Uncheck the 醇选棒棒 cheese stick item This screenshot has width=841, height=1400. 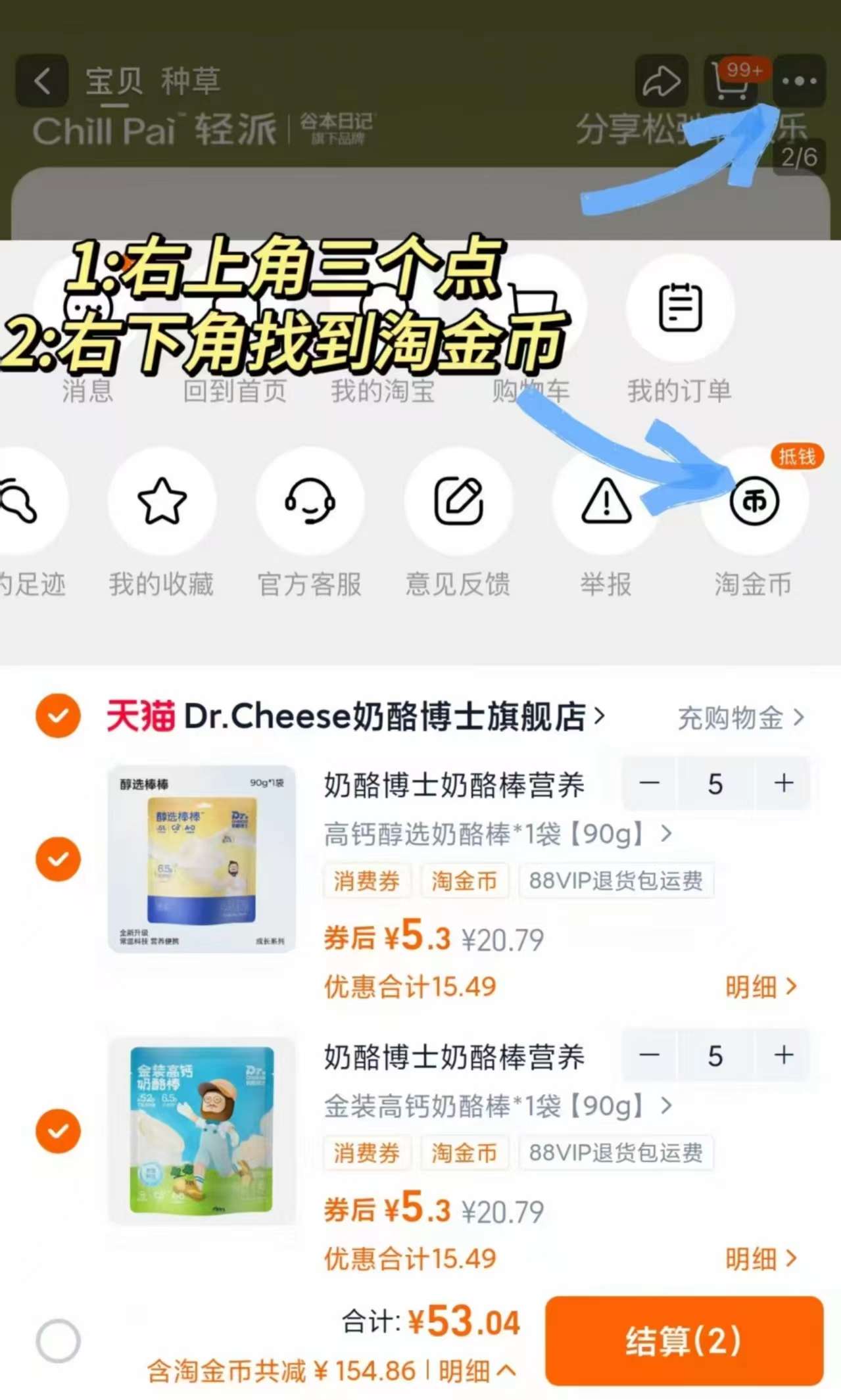click(x=58, y=859)
